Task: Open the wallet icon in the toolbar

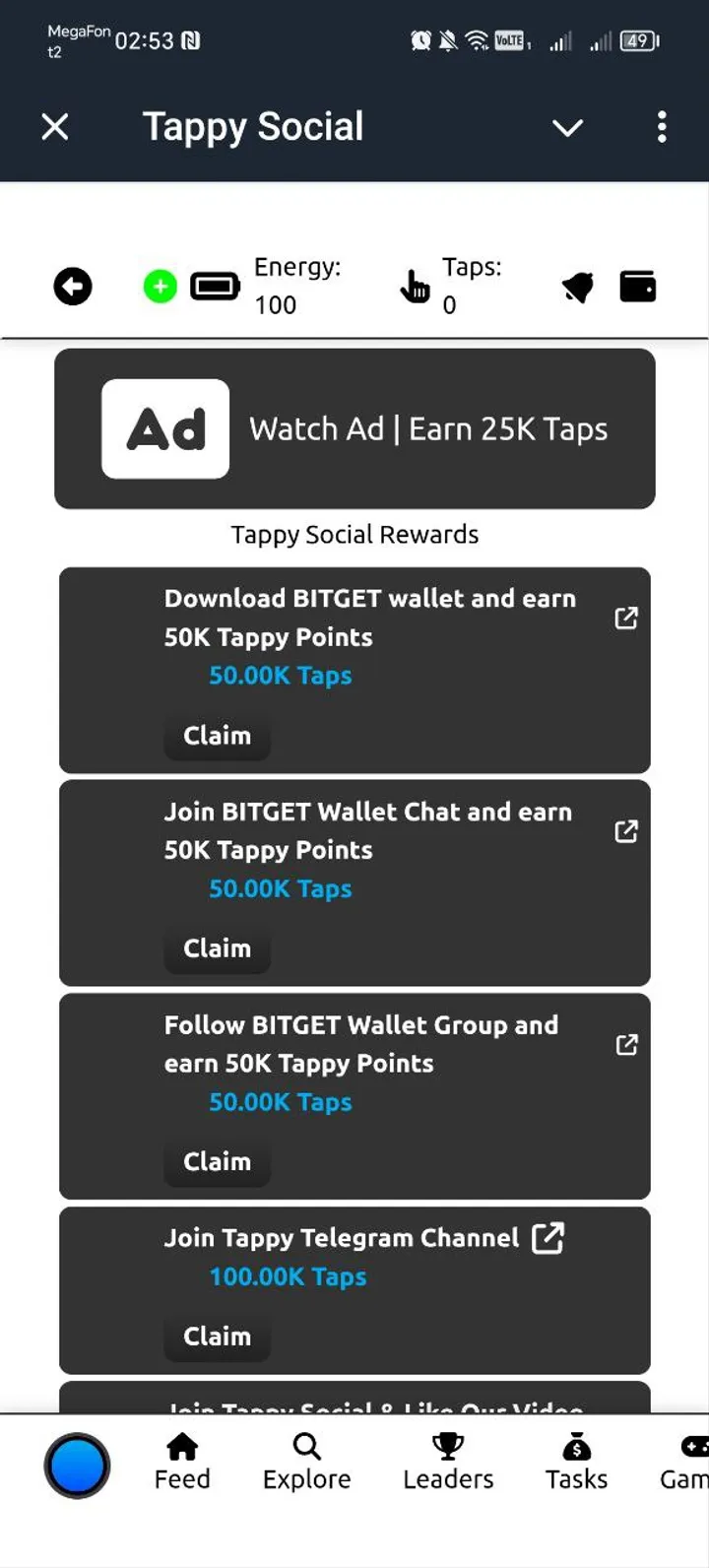Action: point(637,286)
